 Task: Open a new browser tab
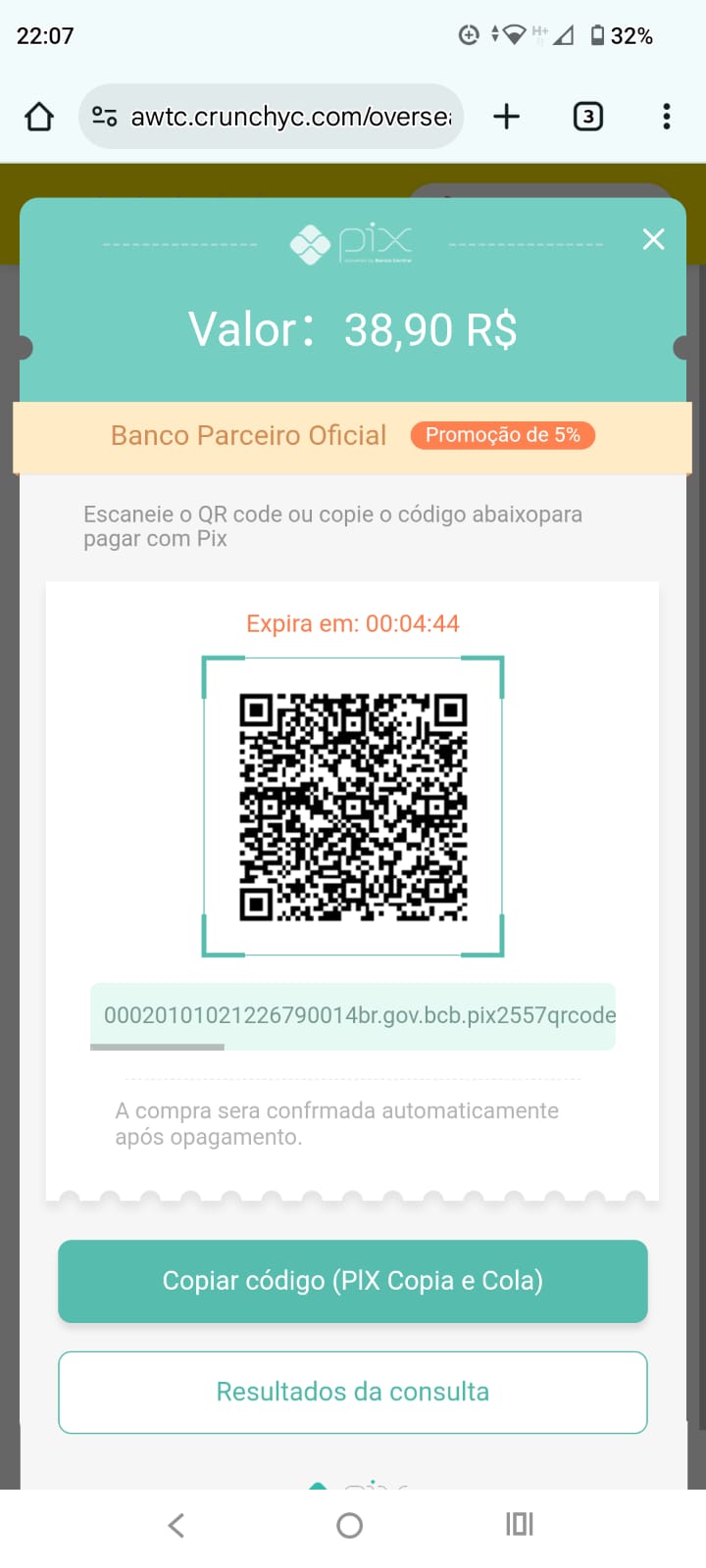point(507,117)
